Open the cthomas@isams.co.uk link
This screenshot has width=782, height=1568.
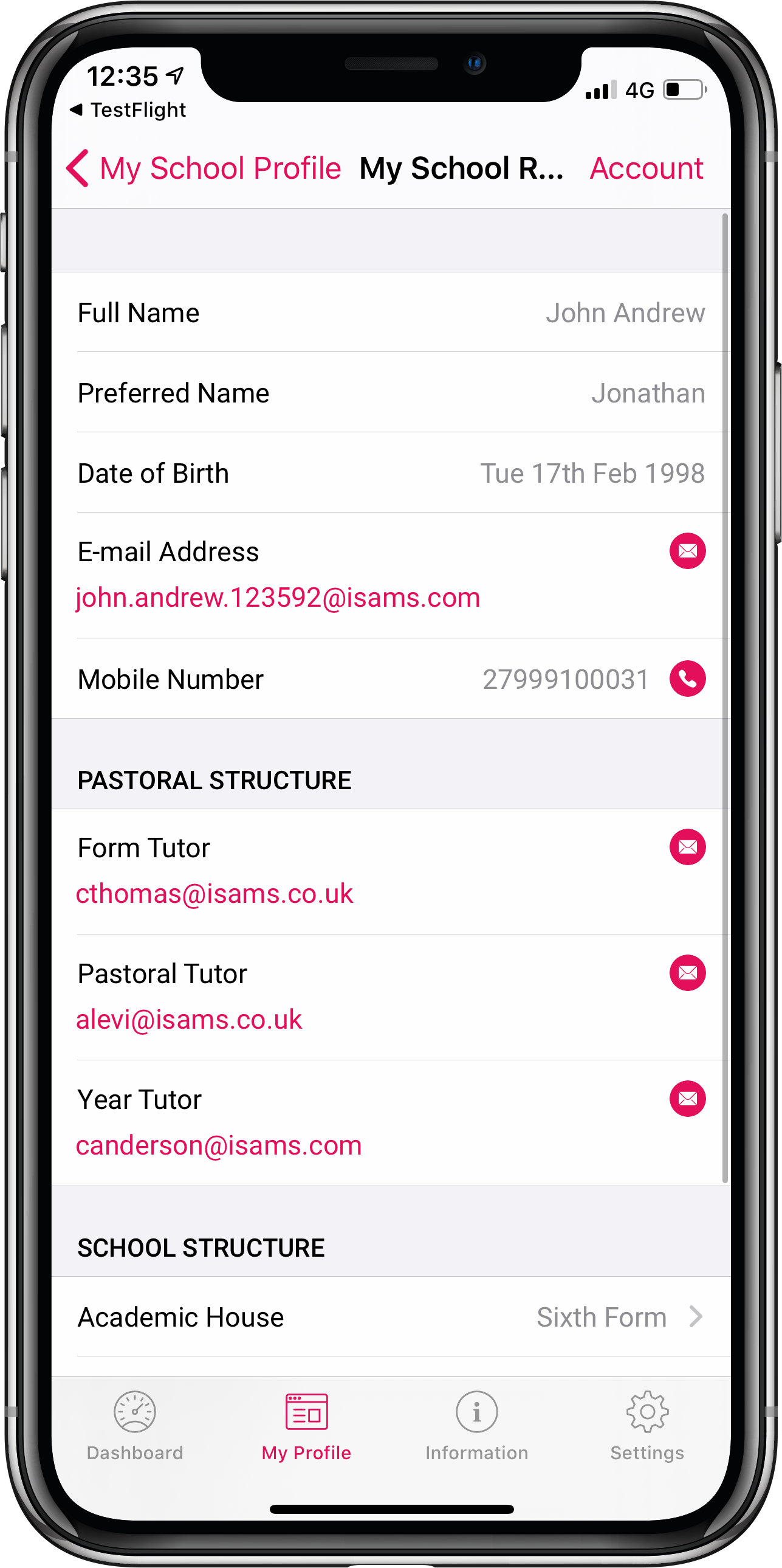(x=214, y=894)
